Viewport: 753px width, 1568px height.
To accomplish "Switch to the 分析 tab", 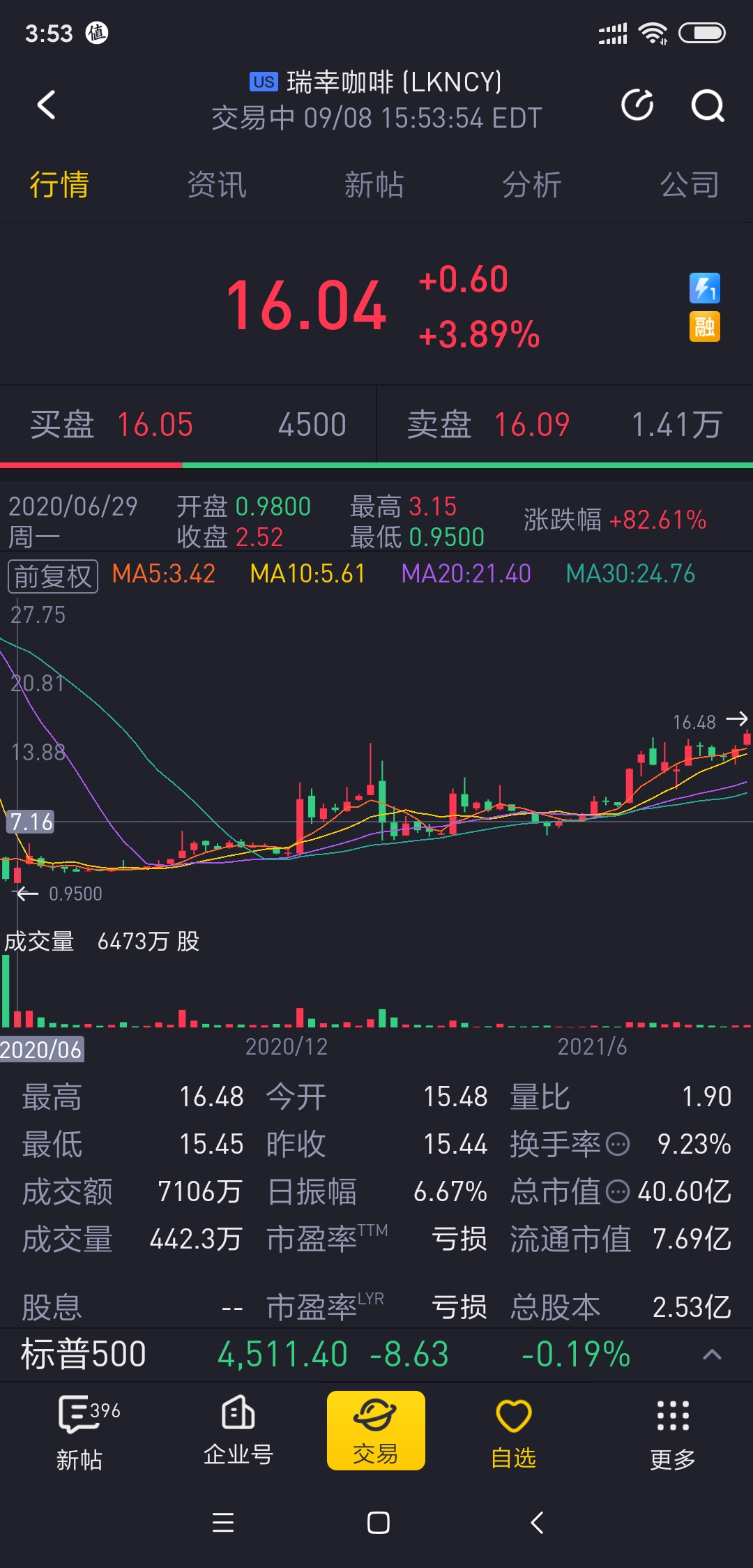I will pos(532,185).
